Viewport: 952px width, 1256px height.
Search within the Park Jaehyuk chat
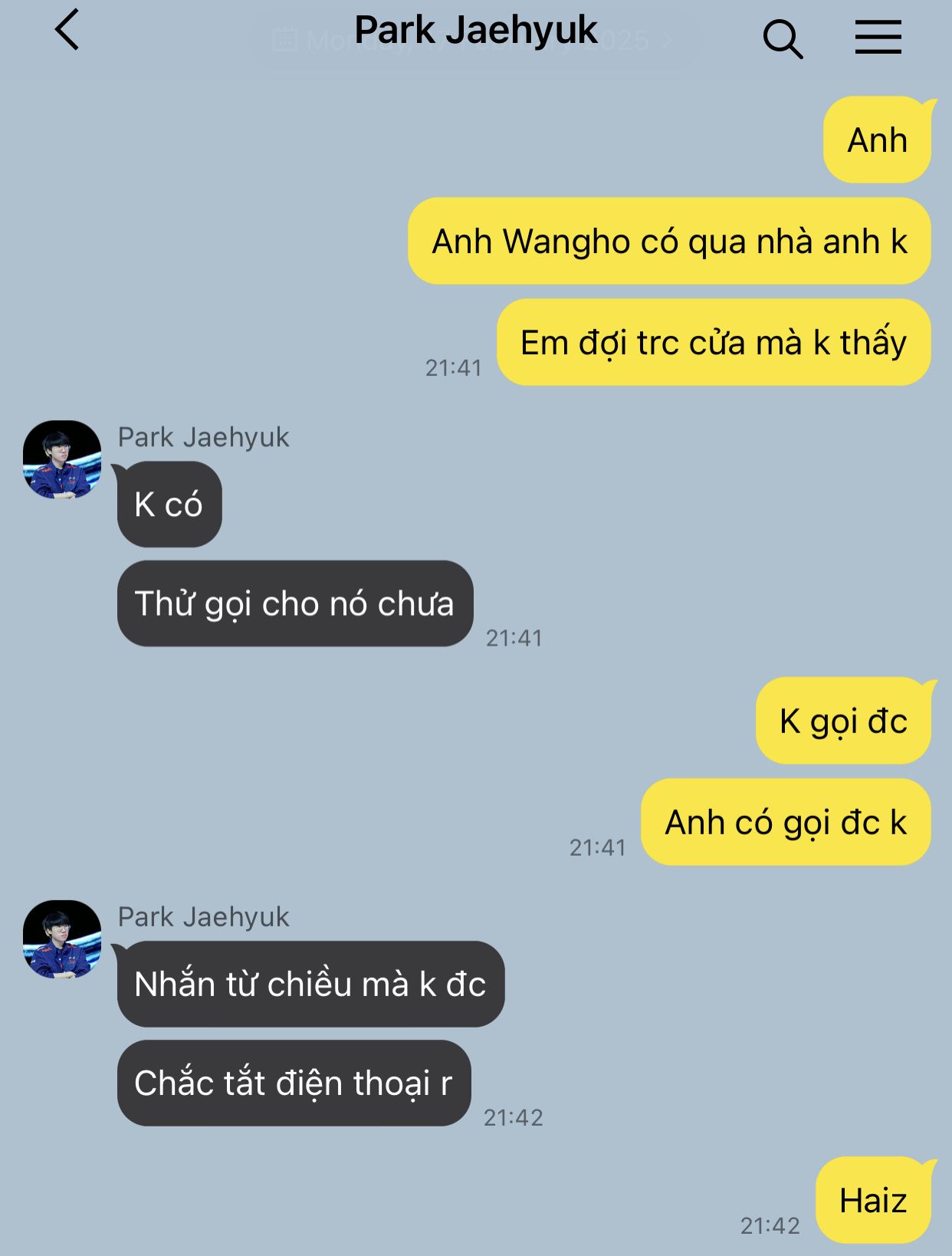783,38
